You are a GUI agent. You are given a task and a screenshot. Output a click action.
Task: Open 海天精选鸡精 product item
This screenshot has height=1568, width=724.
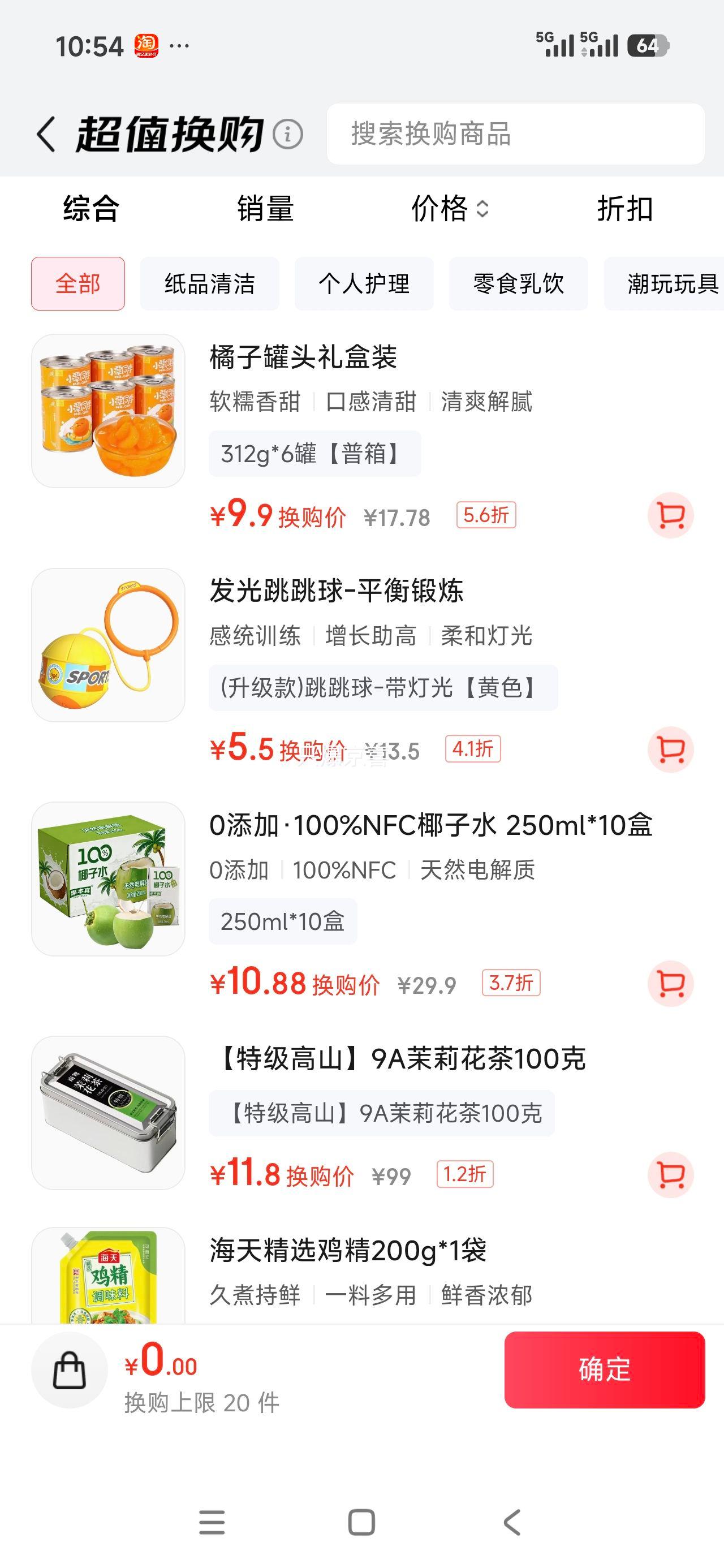click(347, 1251)
